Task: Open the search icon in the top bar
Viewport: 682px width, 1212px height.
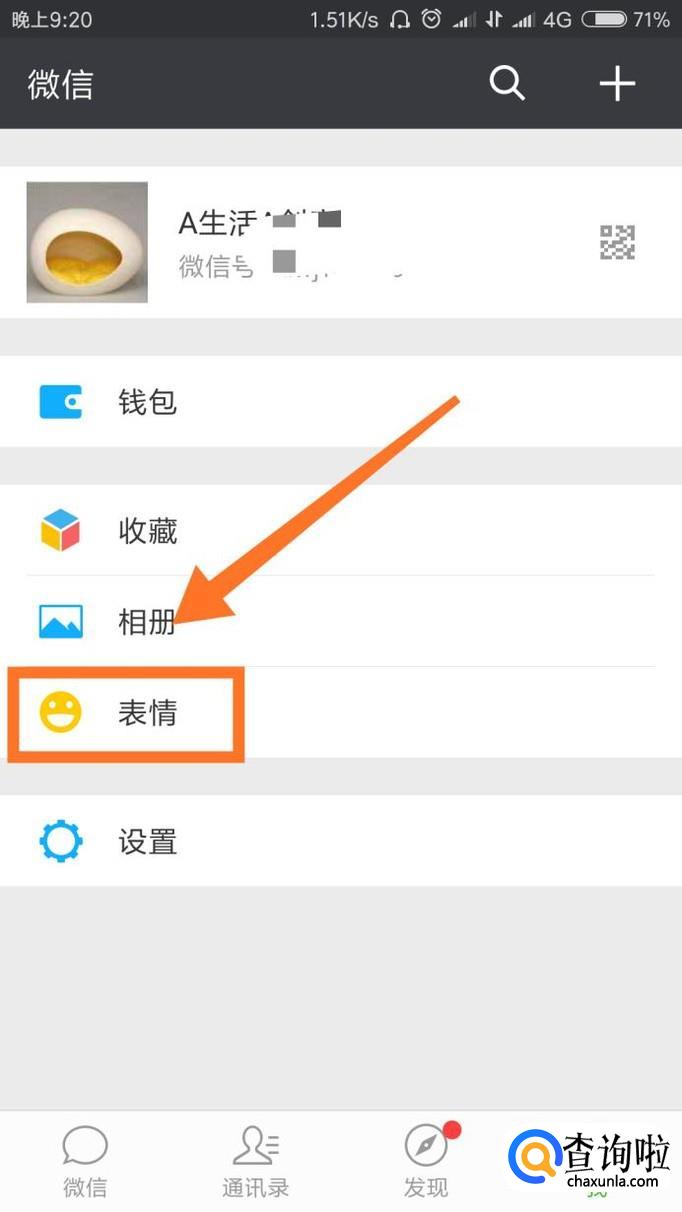Action: point(507,84)
